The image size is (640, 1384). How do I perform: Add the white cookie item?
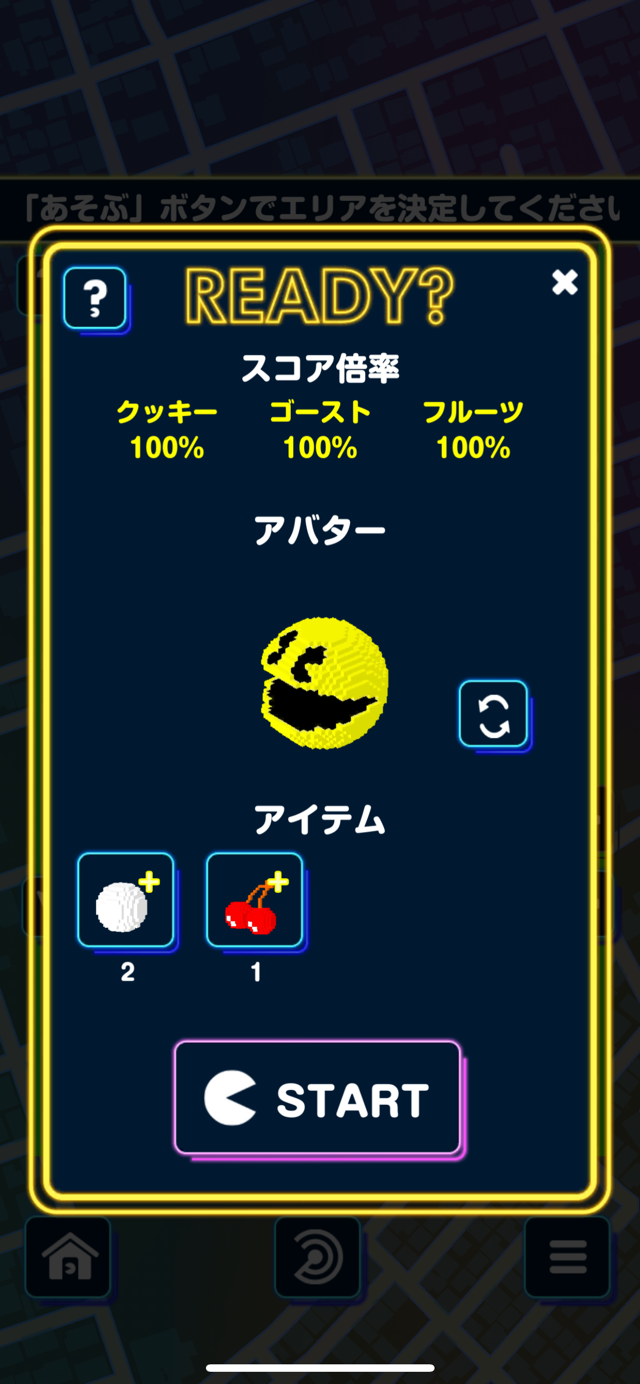click(126, 900)
